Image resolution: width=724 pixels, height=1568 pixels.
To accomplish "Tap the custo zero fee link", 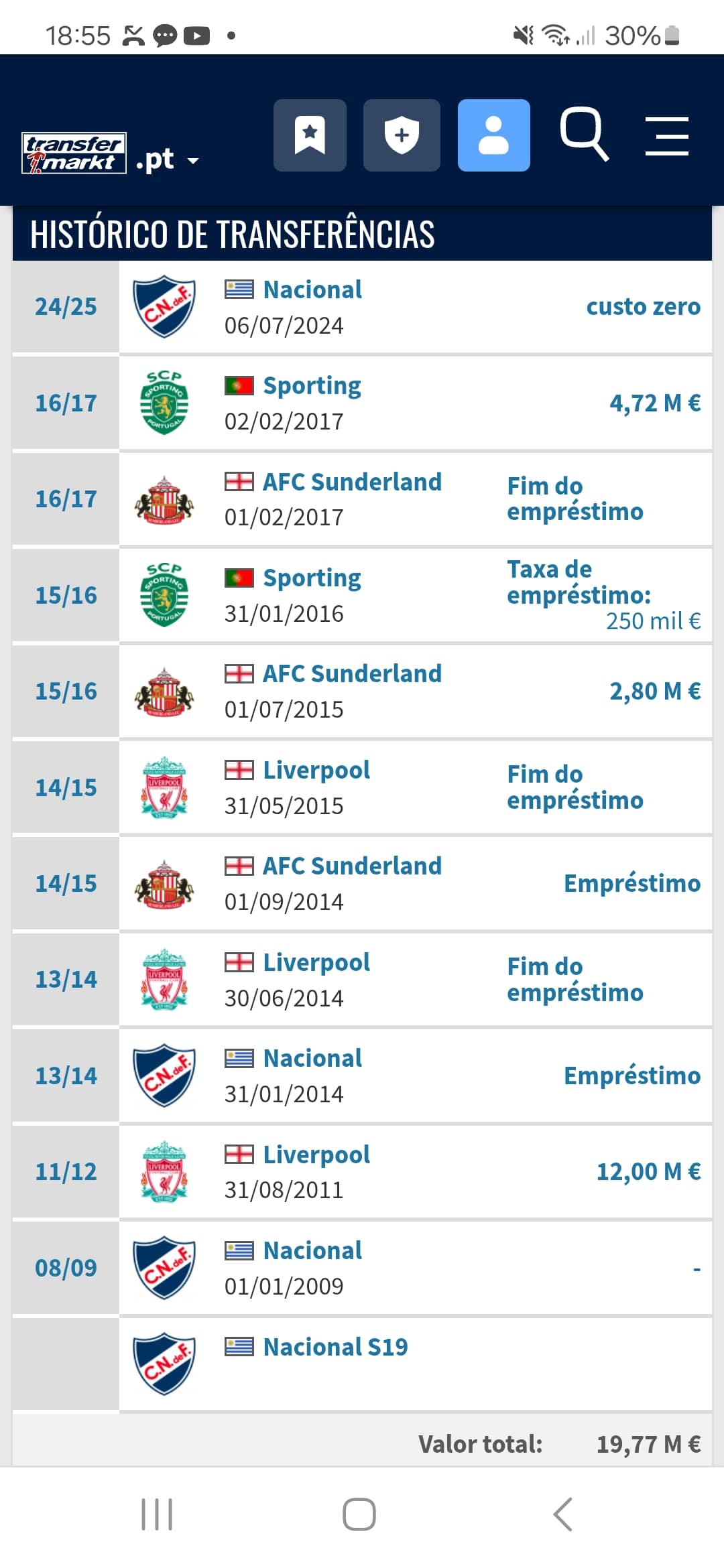I will (x=644, y=307).
